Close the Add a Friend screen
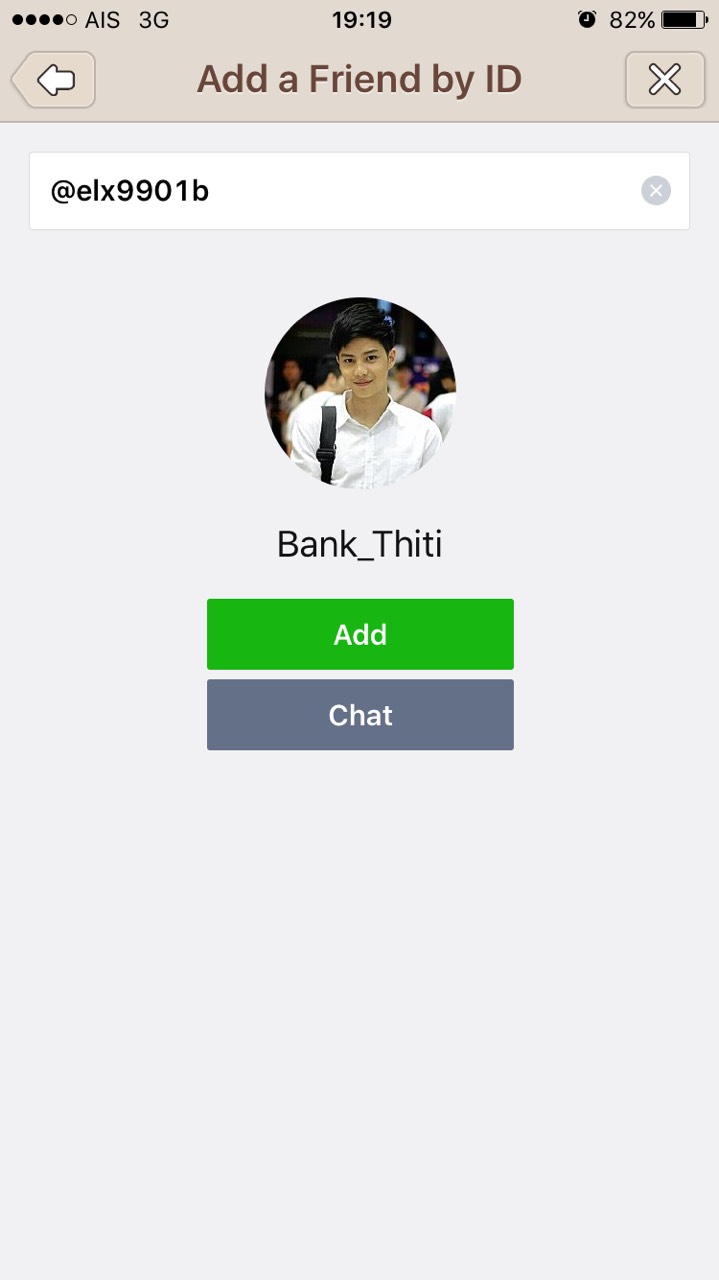719x1280 pixels. [665, 80]
